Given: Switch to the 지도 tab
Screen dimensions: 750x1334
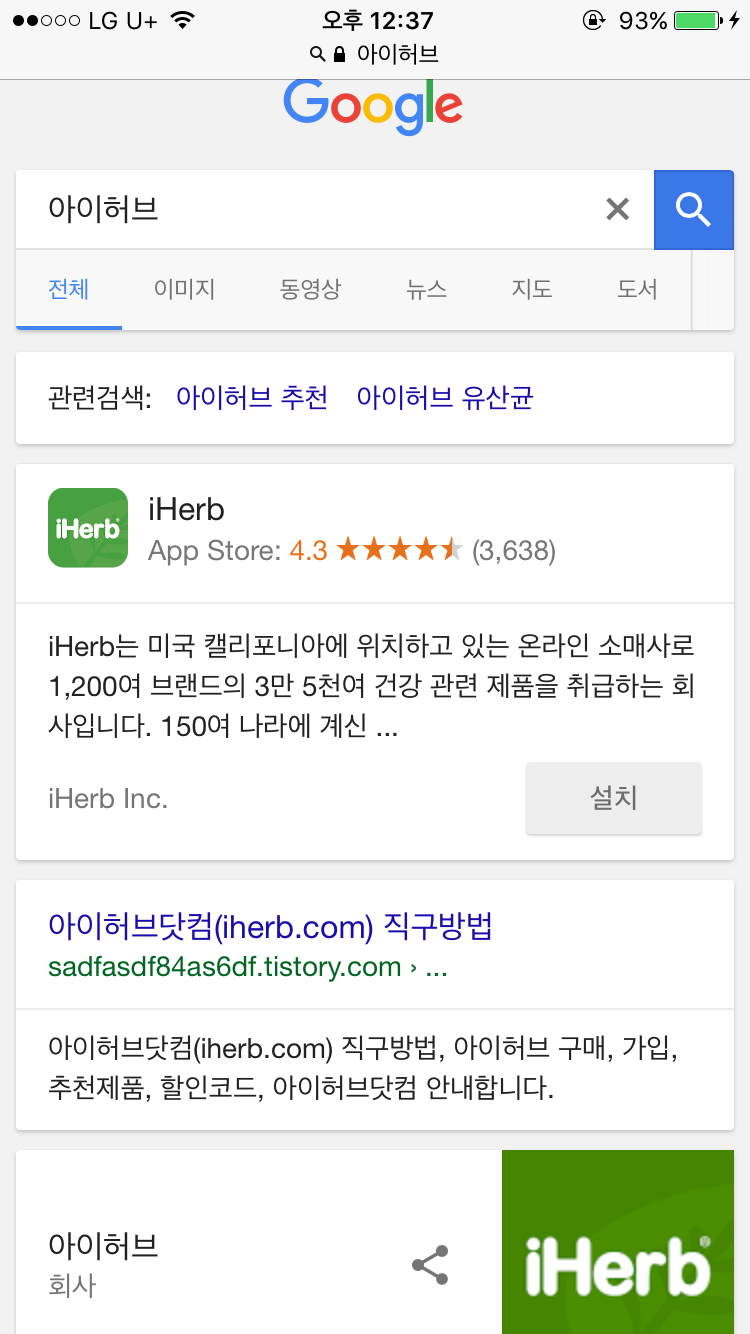Looking at the screenshot, I should coord(532,290).
